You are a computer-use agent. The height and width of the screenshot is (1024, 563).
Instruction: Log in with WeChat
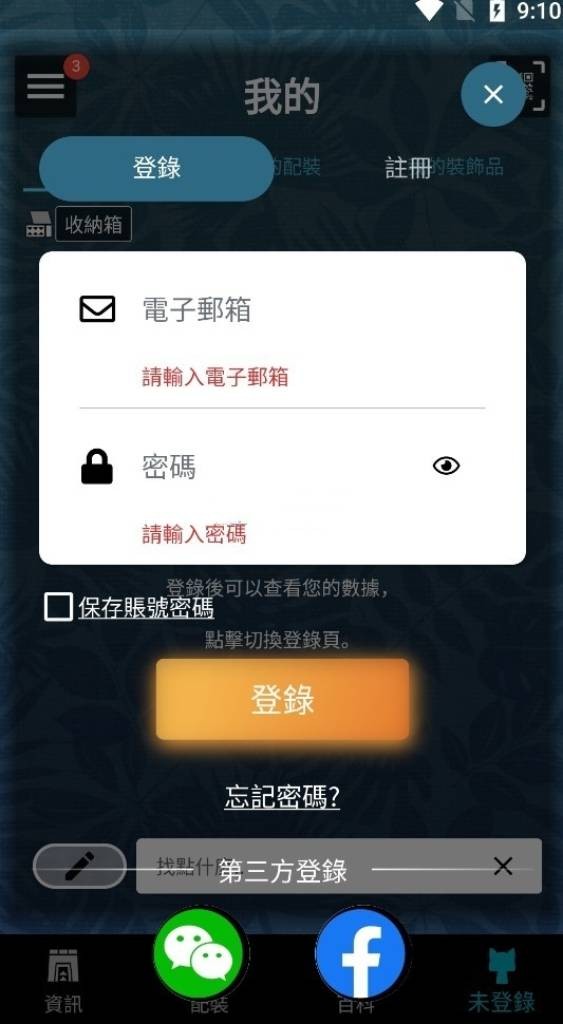[200, 955]
